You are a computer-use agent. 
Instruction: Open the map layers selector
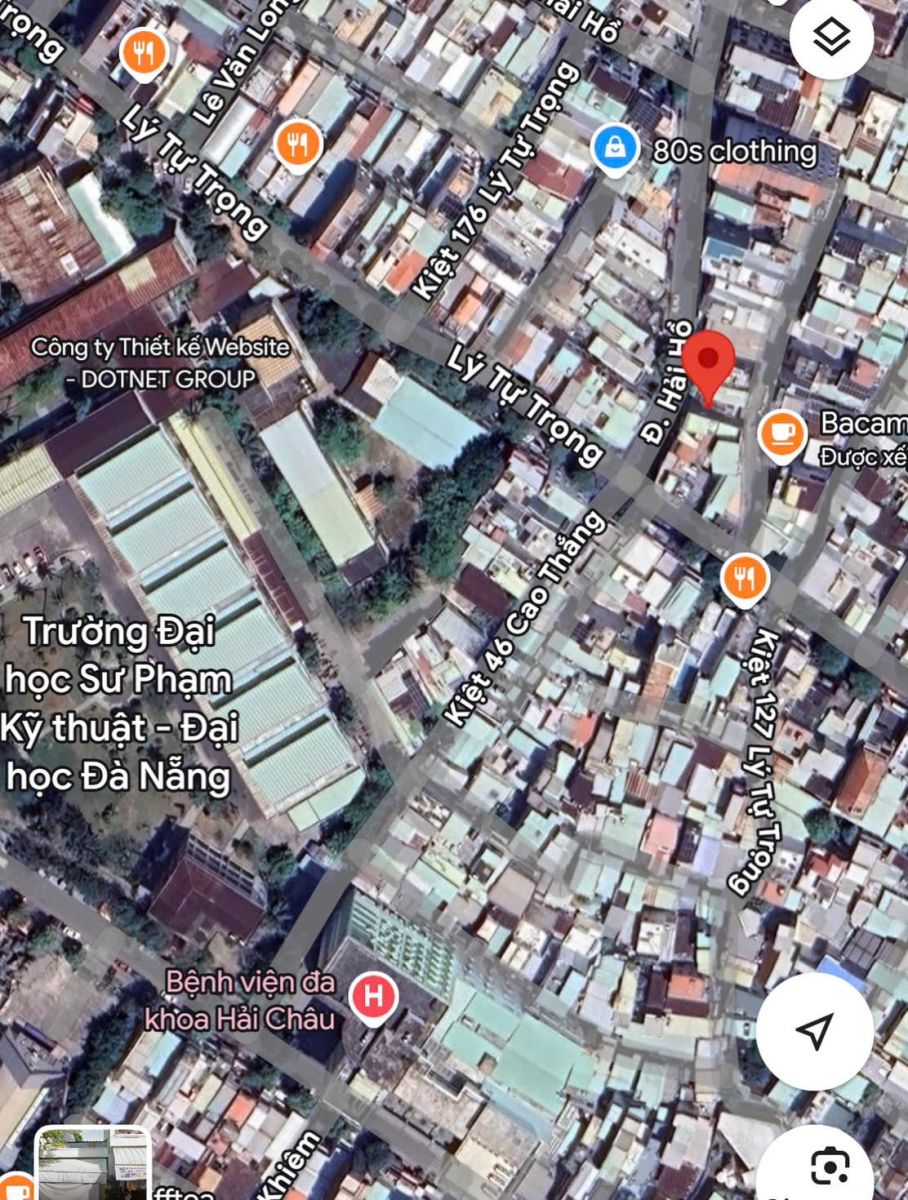832,38
